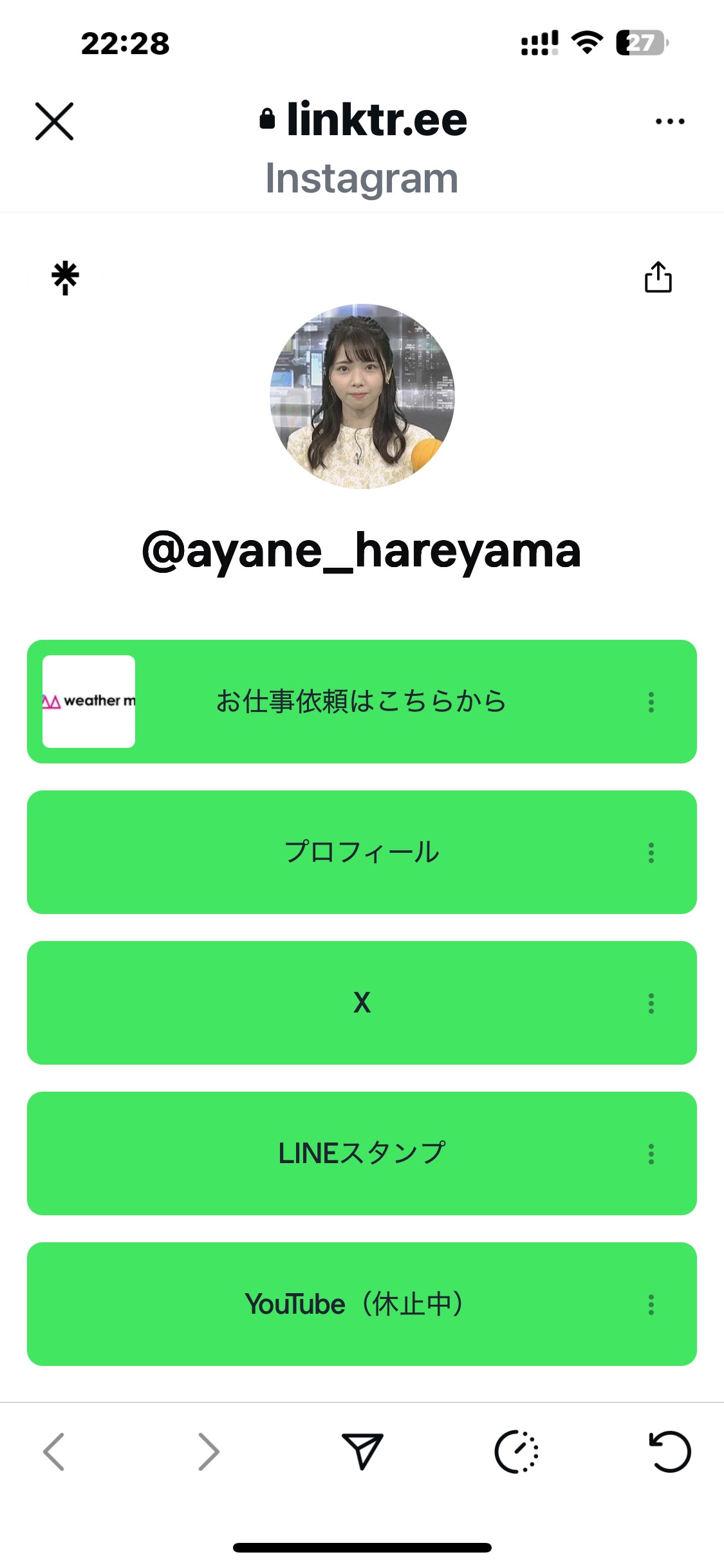Viewport: 724px width, 1568px height.
Task: Open the お仕事依頼はこちらから link
Action: [360, 702]
